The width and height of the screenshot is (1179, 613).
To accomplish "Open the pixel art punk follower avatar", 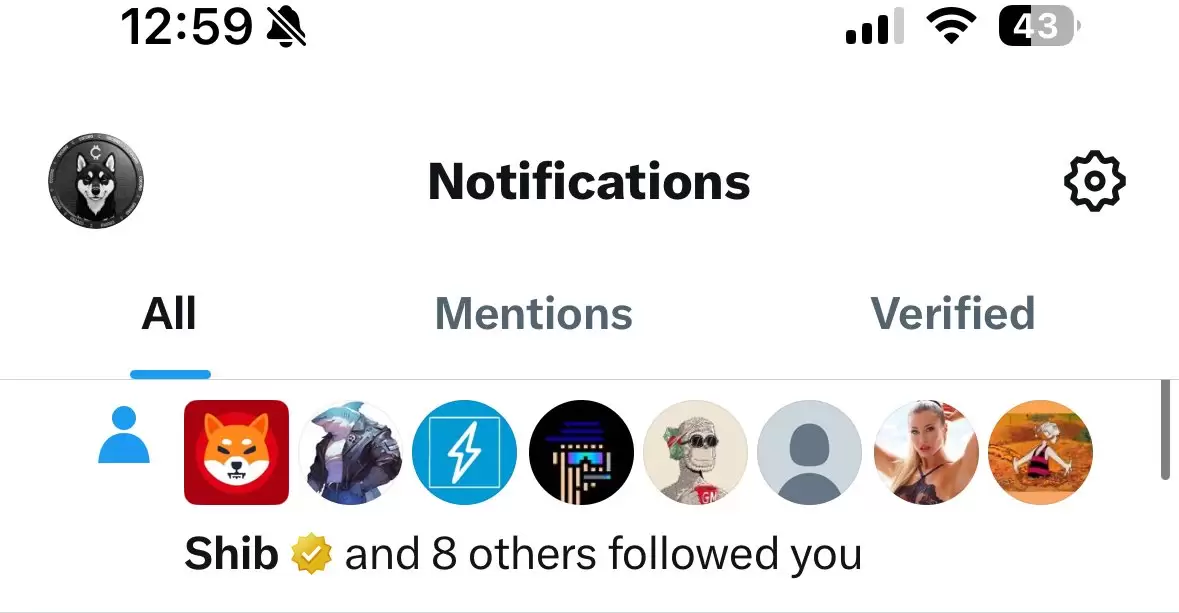I will tap(581, 453).
